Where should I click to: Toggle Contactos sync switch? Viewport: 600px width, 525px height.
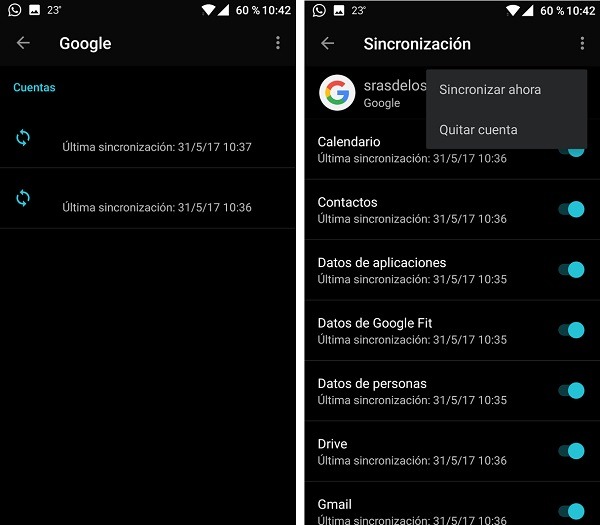click(x=571, y=209)
